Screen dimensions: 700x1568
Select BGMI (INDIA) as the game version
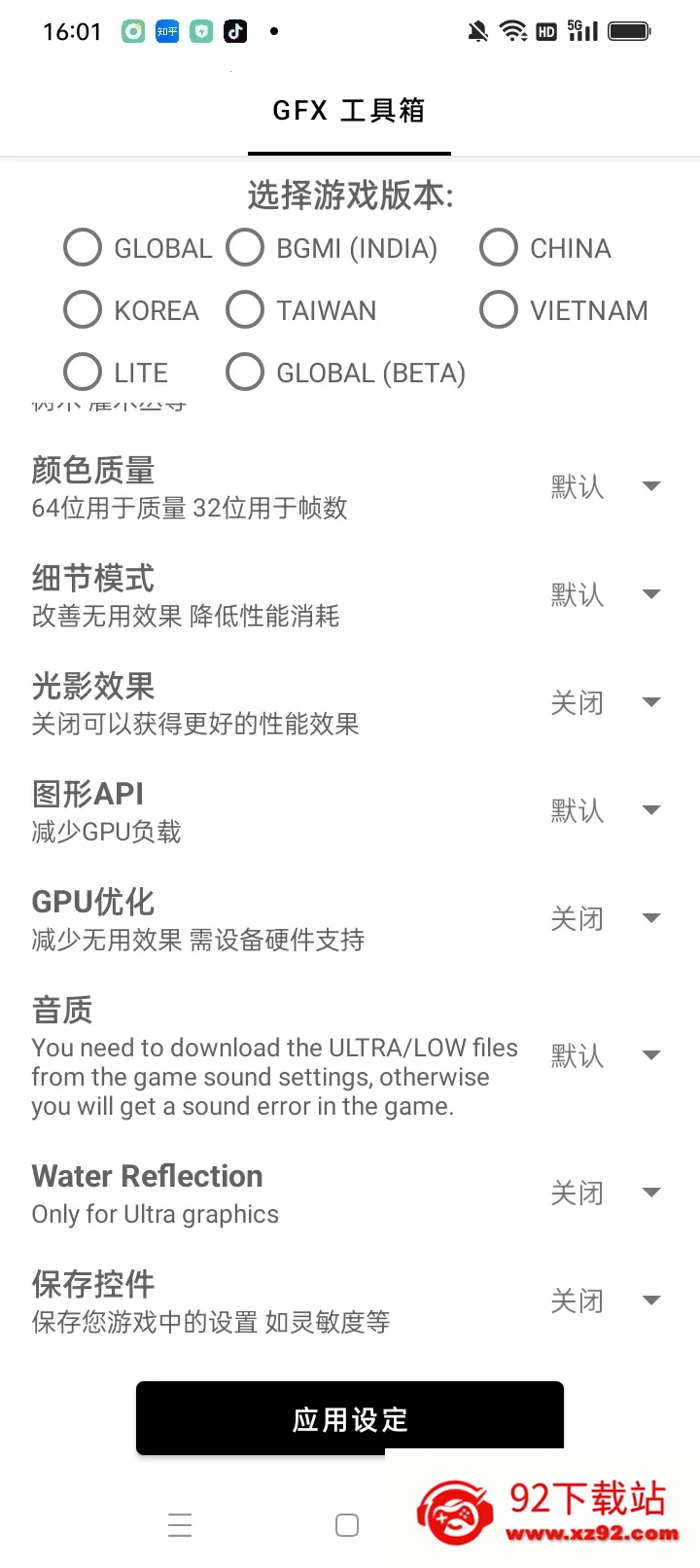click(x=245, y=247)
